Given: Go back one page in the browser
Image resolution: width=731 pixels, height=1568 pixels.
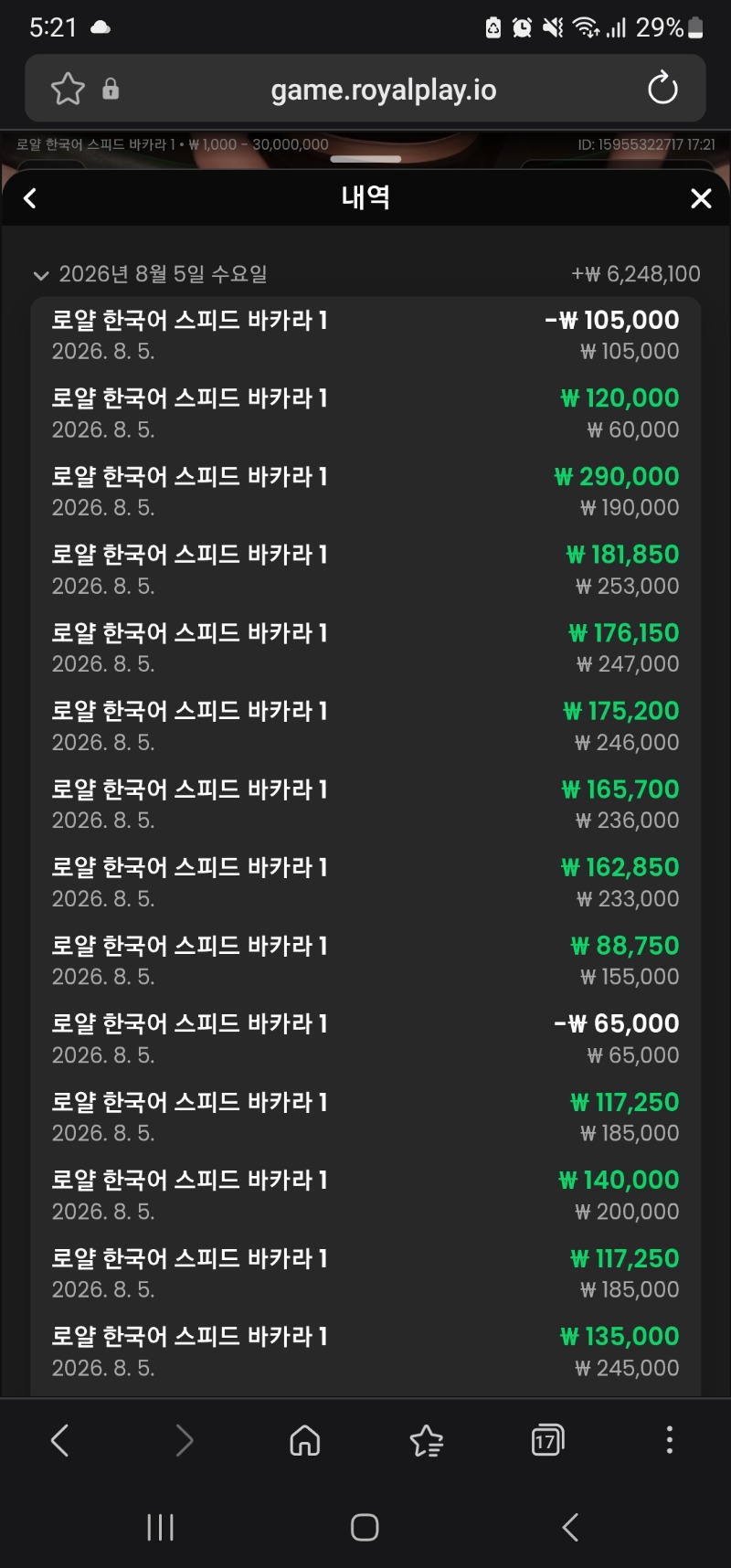Looking at the screenshot, I should point(60,1441).
